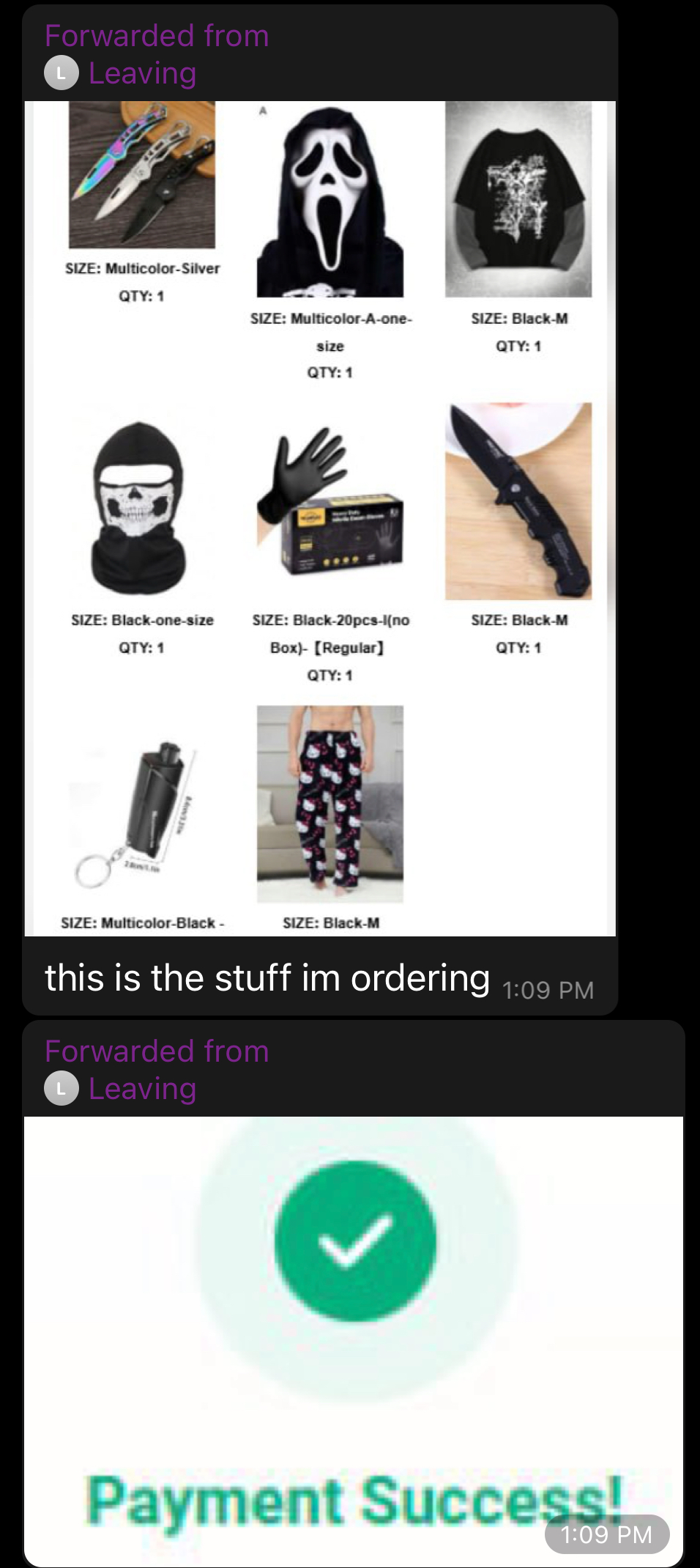Open Leaving's profile above the payment image
Image resolution: width=700 pixels, height=1568 pixels.
click(142, 1089)
